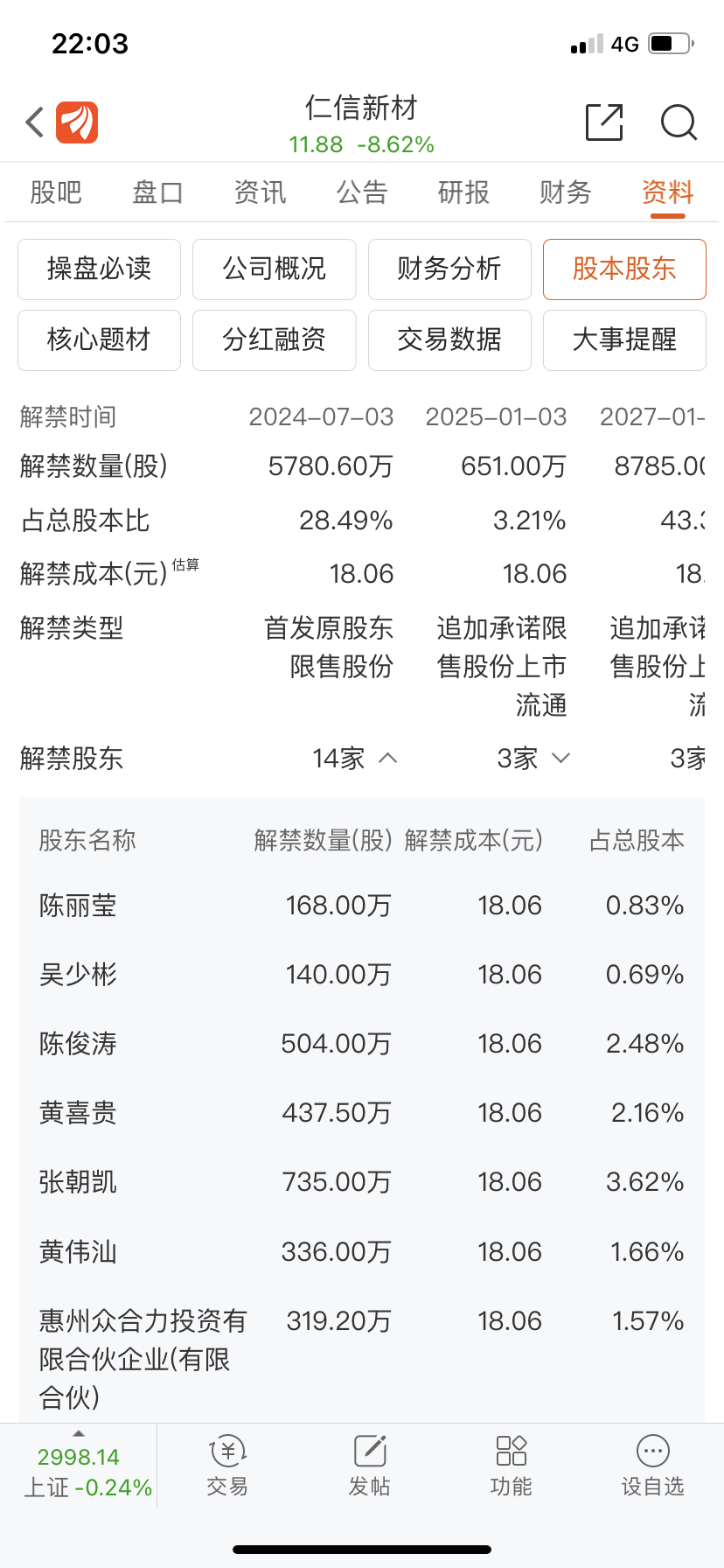Open the 财务分析 section

[449, 269]
